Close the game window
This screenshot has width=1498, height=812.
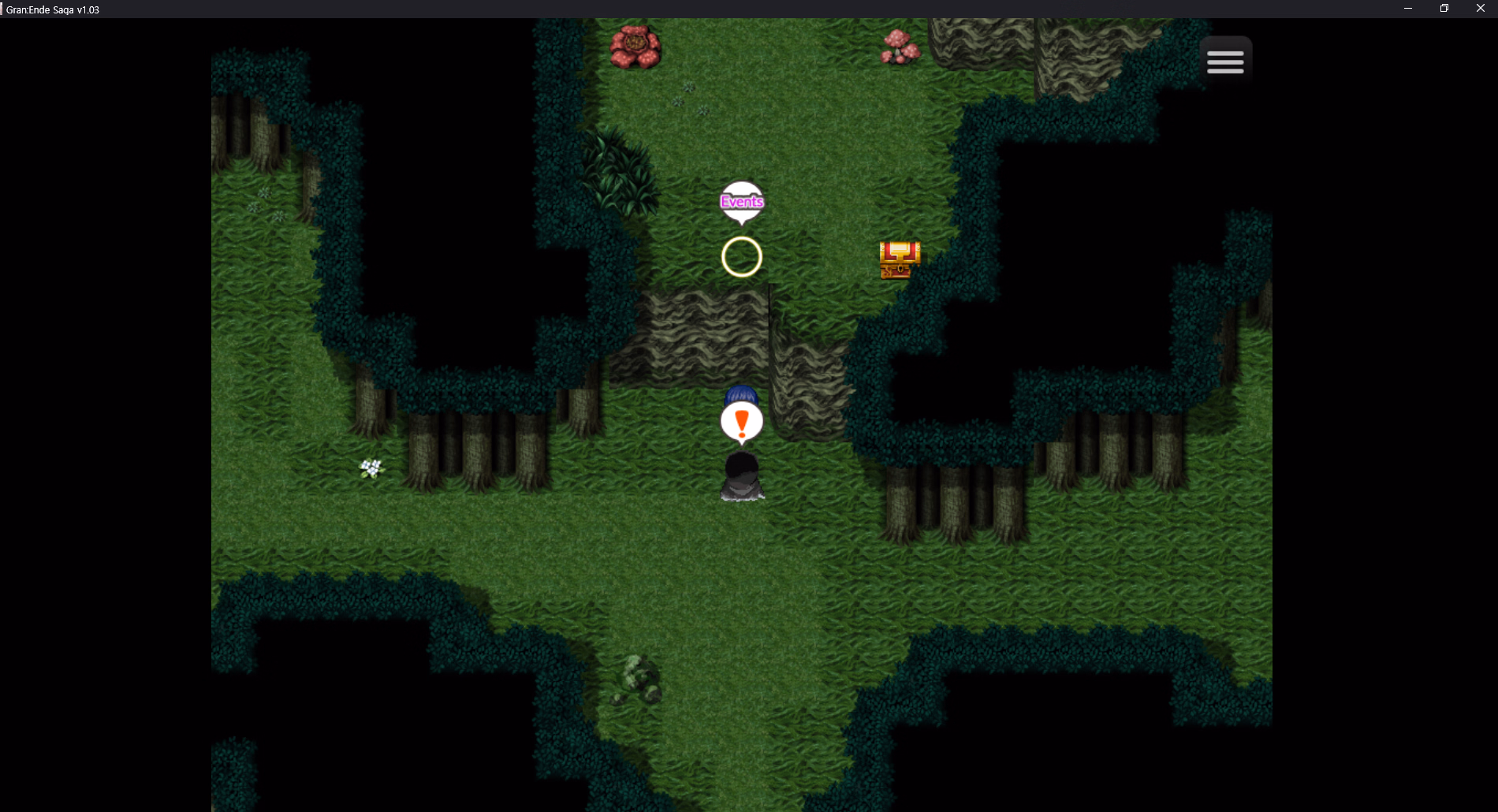(x=1480, y=9)
